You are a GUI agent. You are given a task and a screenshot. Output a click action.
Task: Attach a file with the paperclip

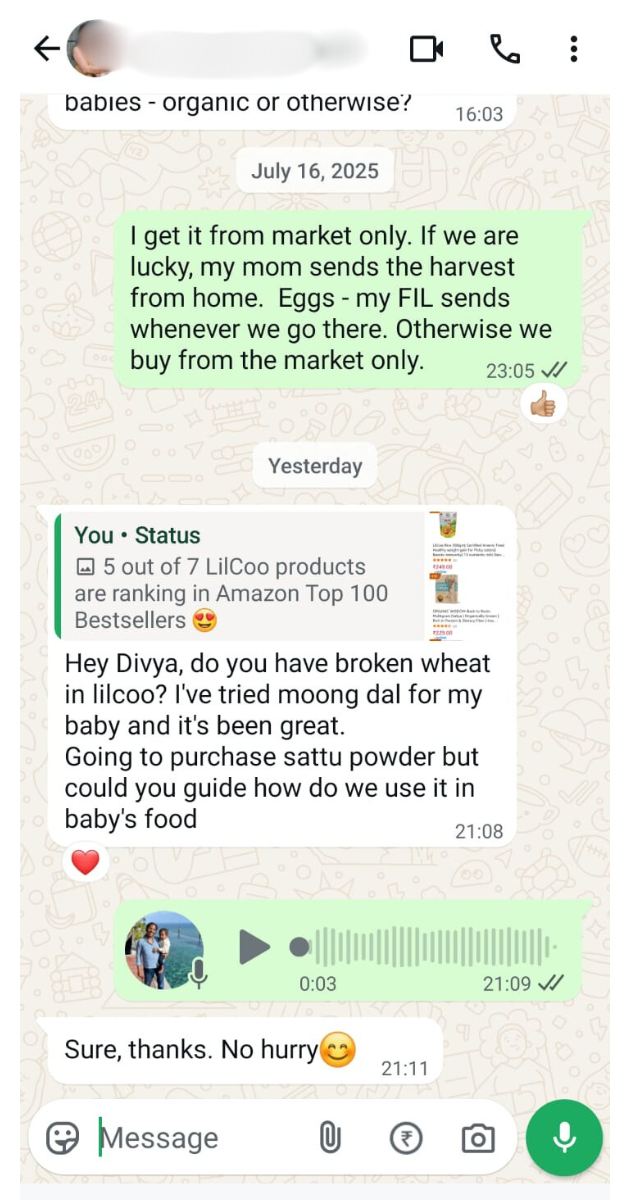coord(330,1137)
